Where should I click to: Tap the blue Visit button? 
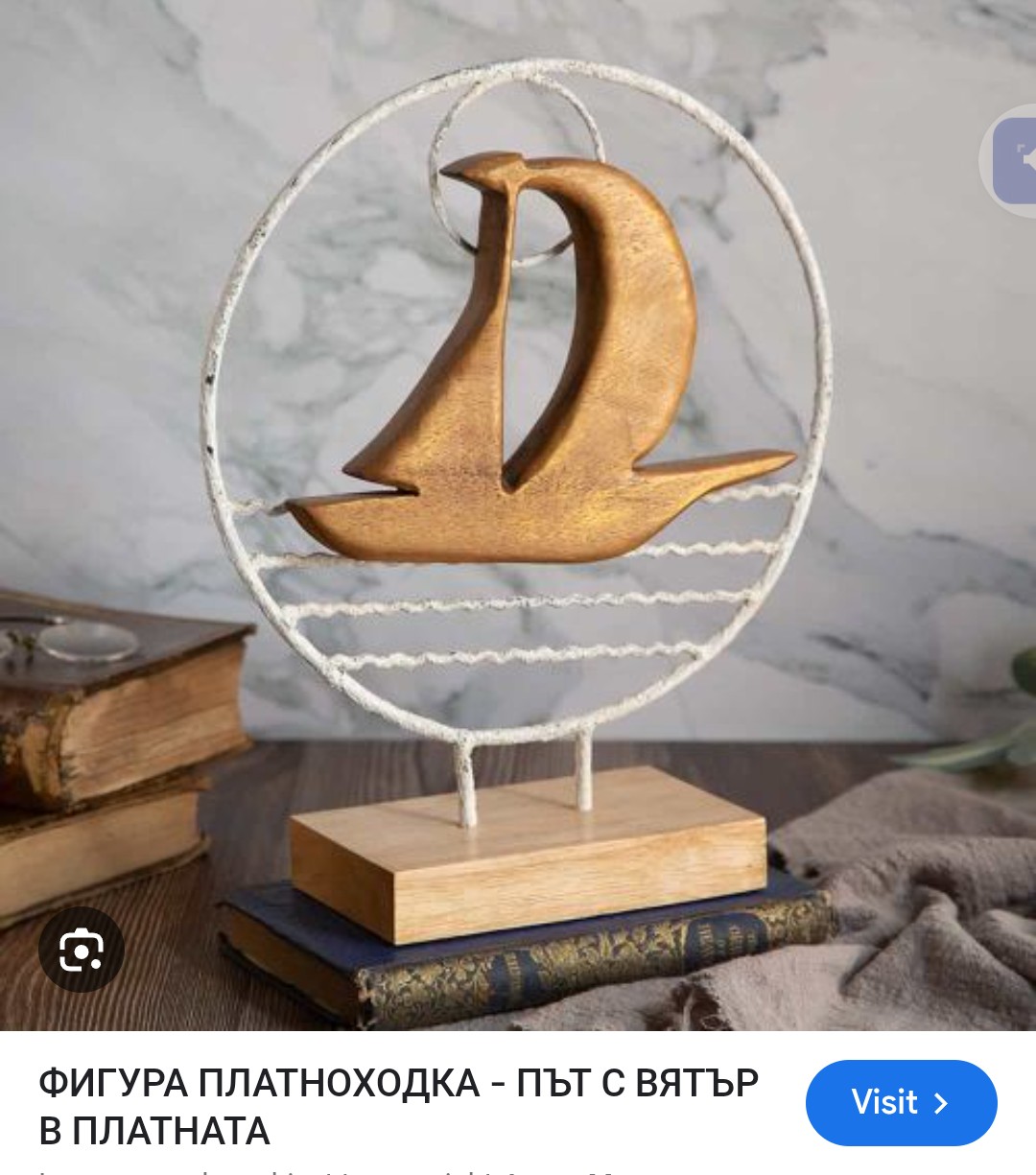901,1102
